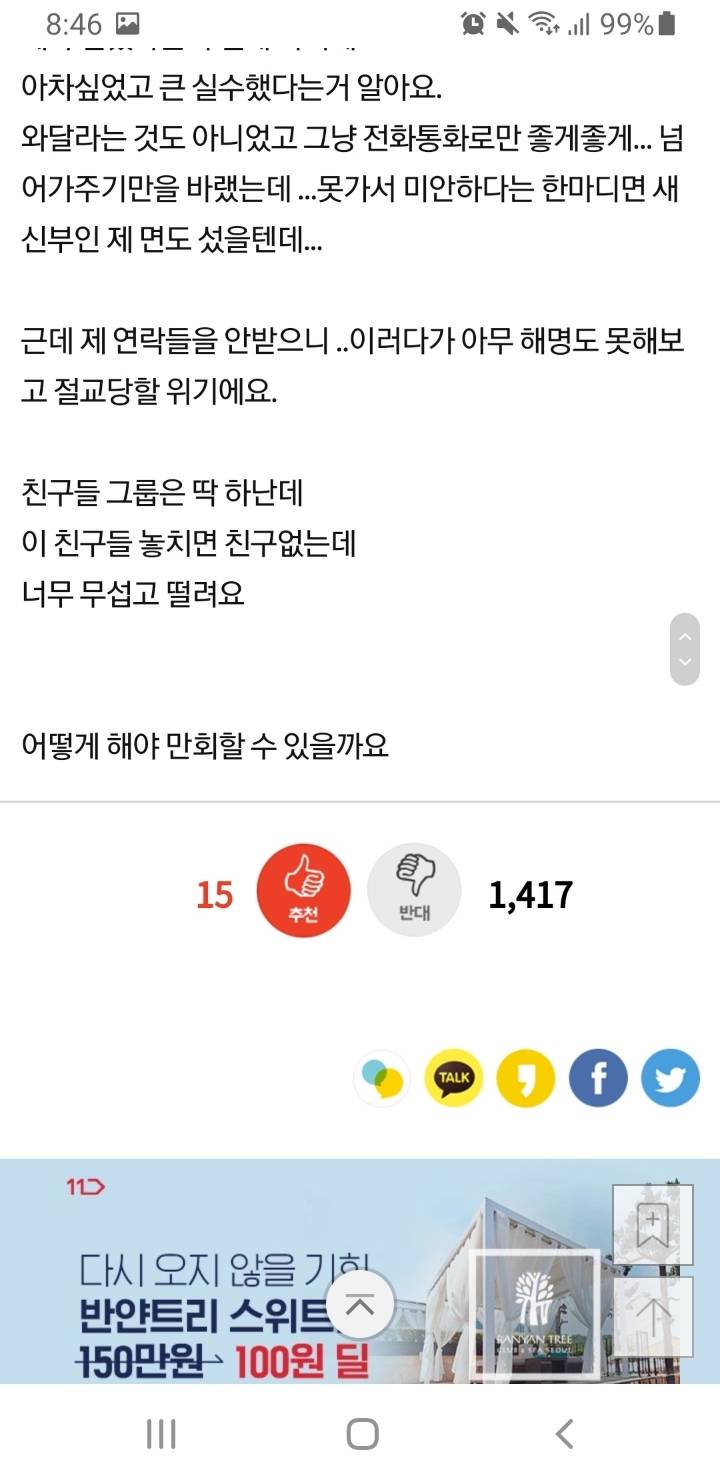Jump to top with the arrow box
Viewport: 720px width, 1480px height.
pos(652,1316)
